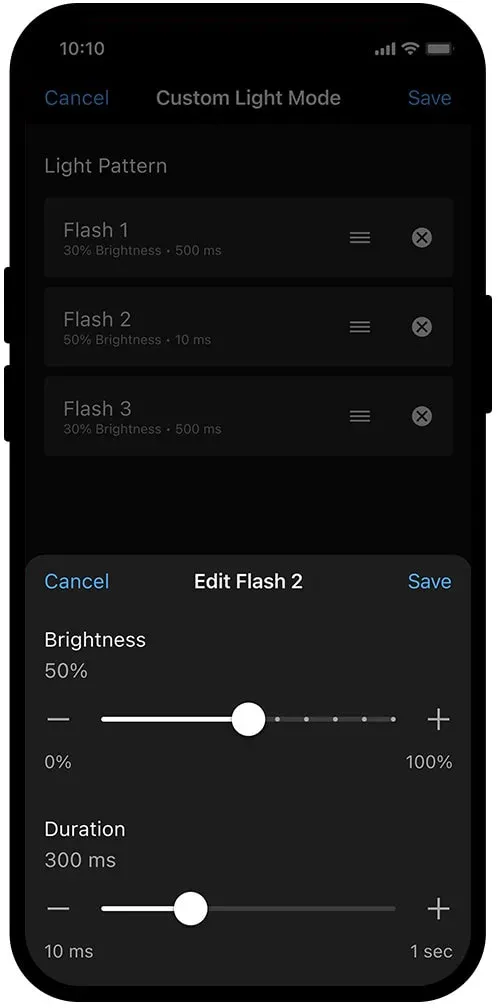Viewport: 498px width, 1008px height.
Task: Save changes in the Edit Flash 2 sheet
Action: (429, 581)
